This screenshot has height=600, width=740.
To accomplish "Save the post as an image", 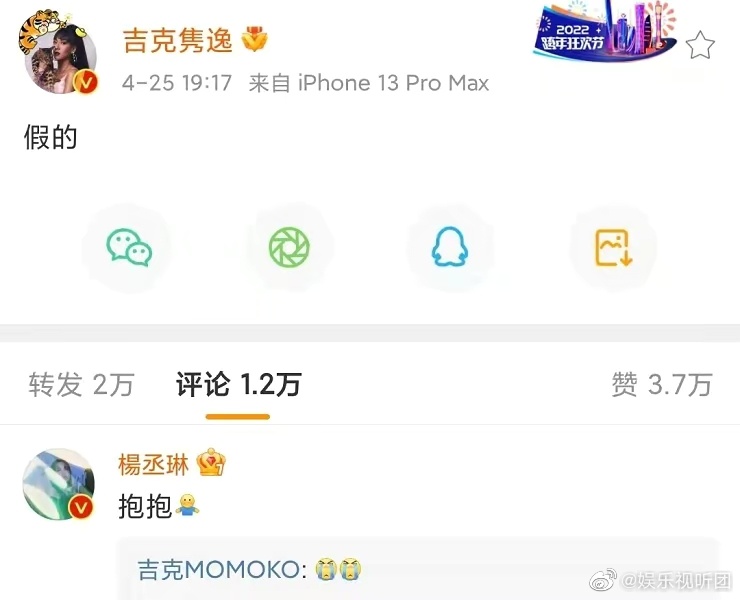I will click(613, 247).
